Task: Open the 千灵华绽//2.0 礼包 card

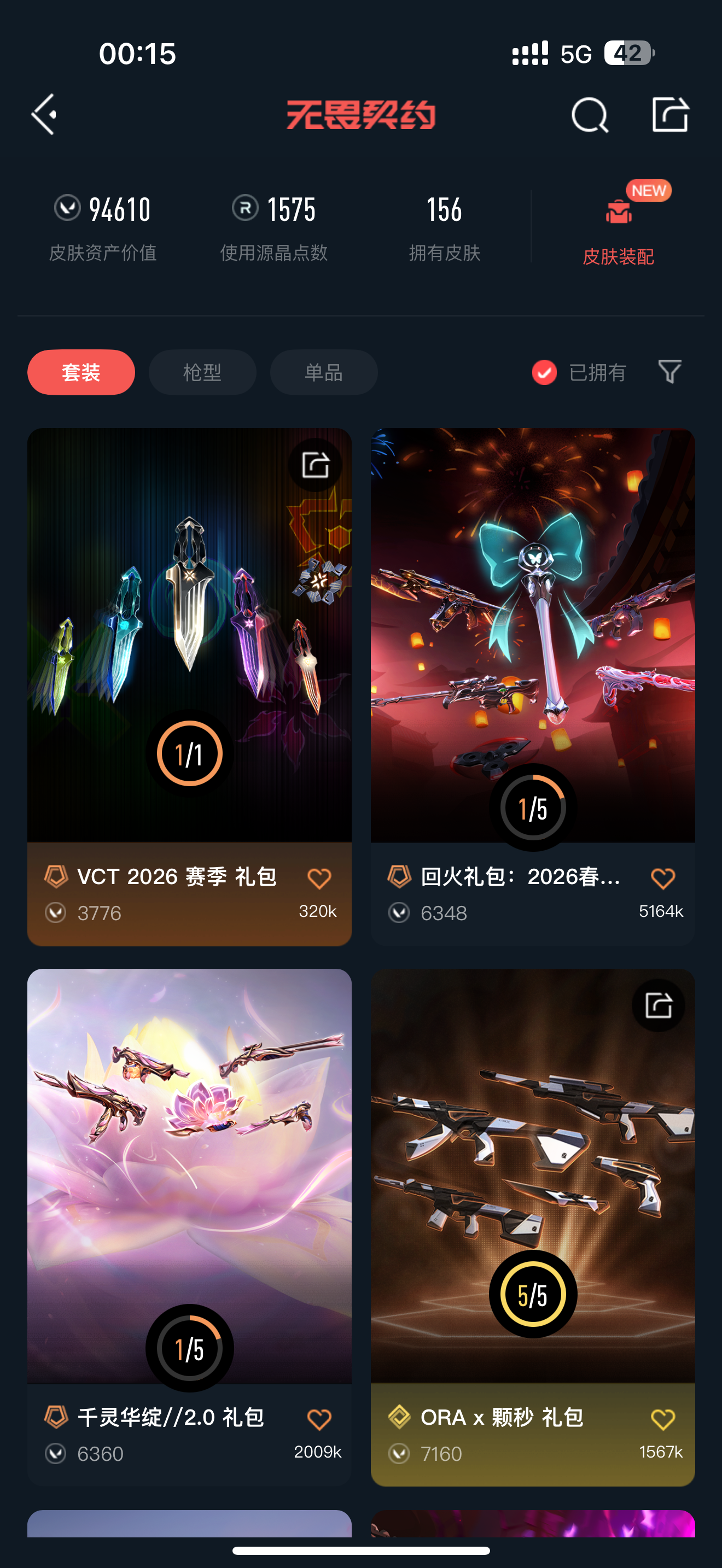Action: [189, 1227]
